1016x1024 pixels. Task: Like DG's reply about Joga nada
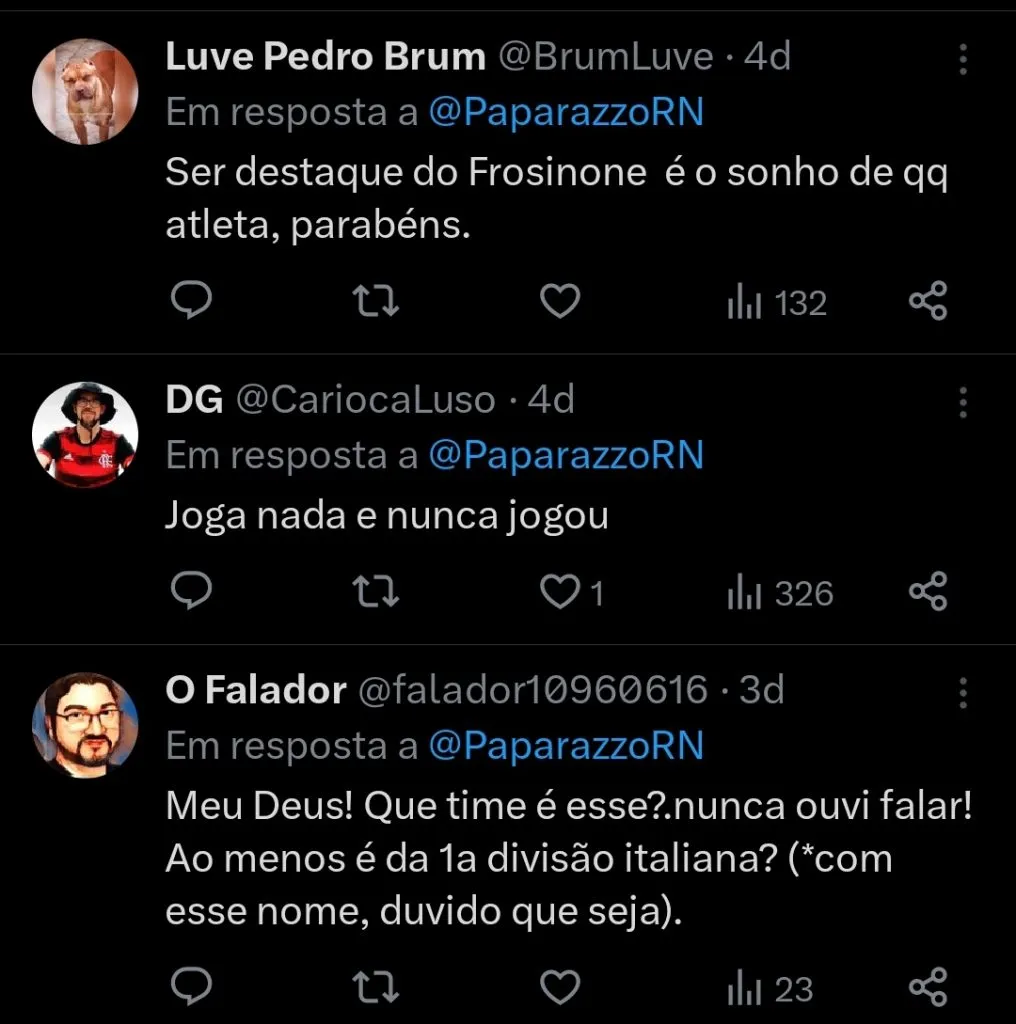(560, 590)
